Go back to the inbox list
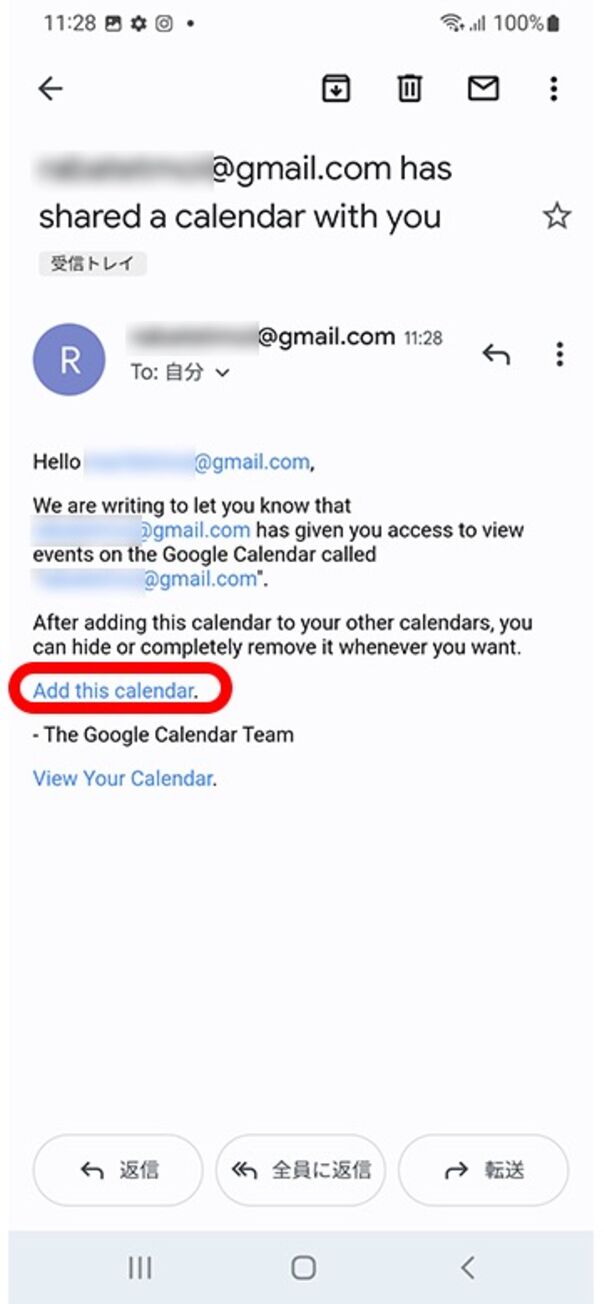602x1304 pixels. 50,89
